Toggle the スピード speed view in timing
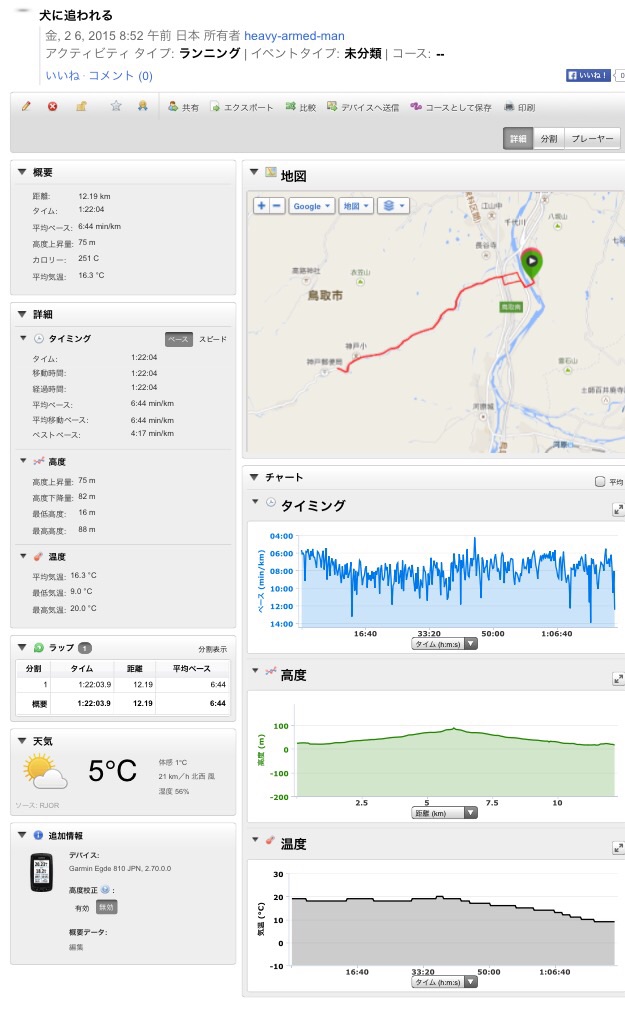The image size is (625, 1024). coord(212,339)
